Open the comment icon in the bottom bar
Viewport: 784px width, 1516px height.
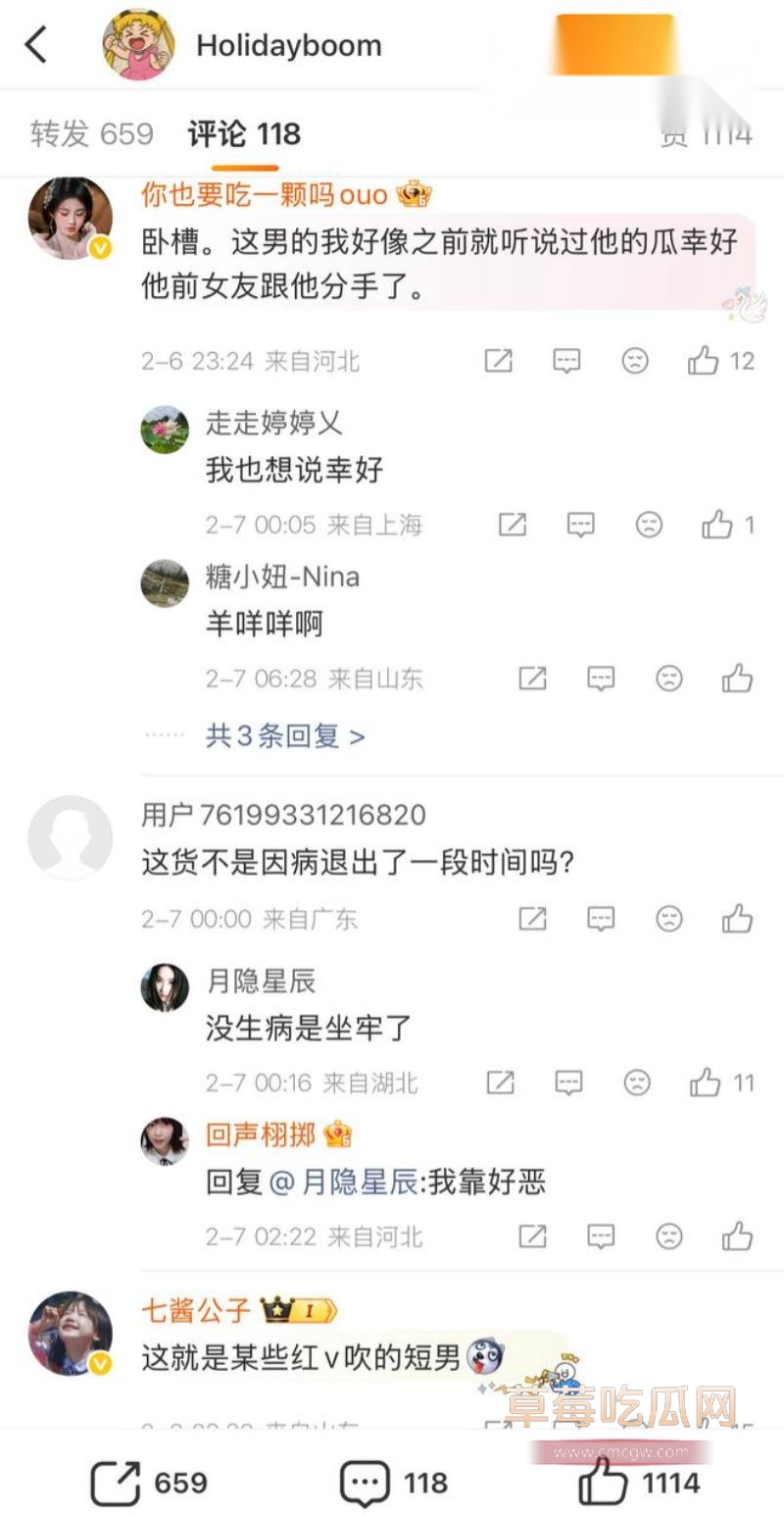tap(364, 1484)
